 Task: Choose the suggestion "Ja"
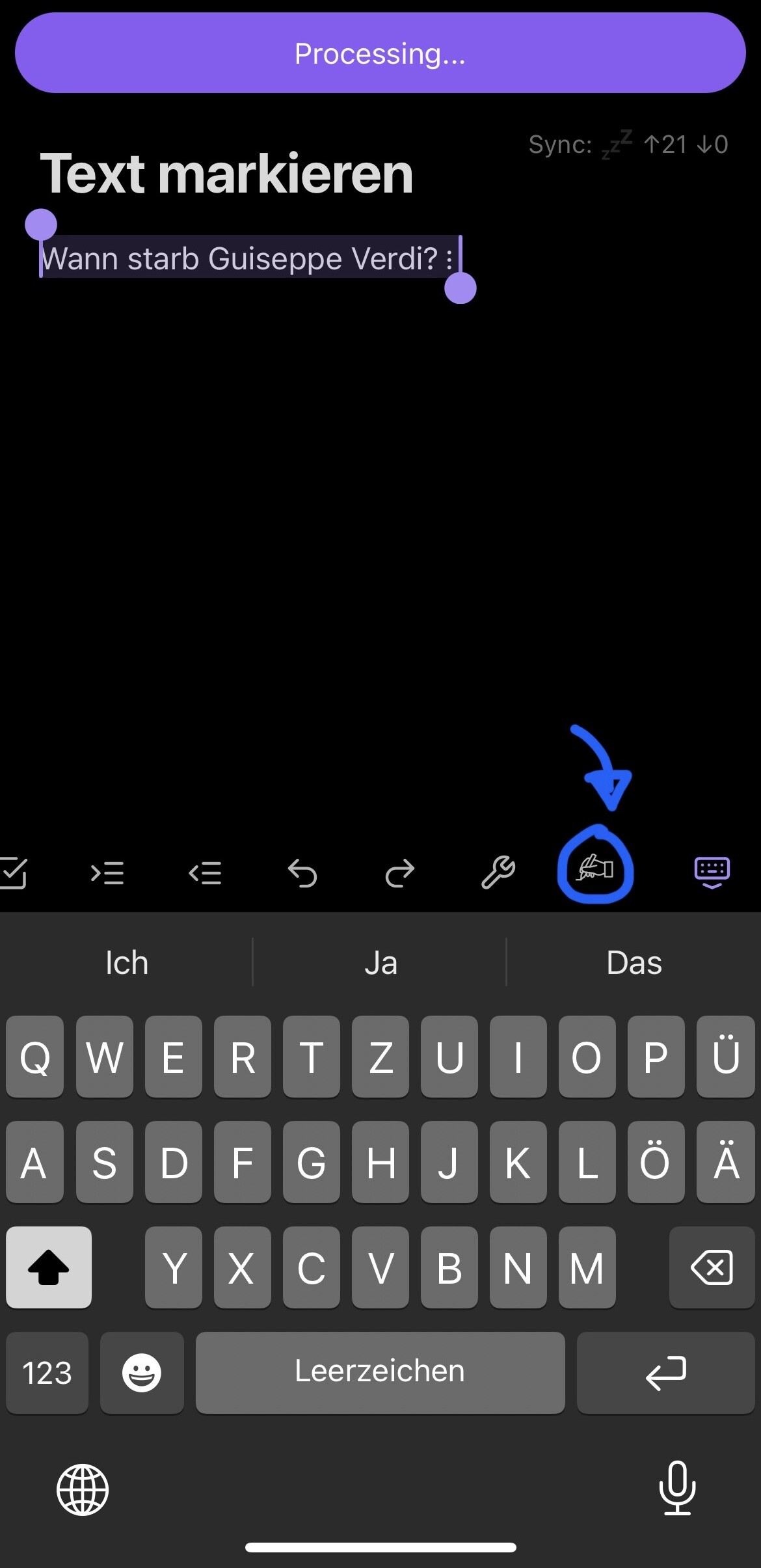point(380,962)
